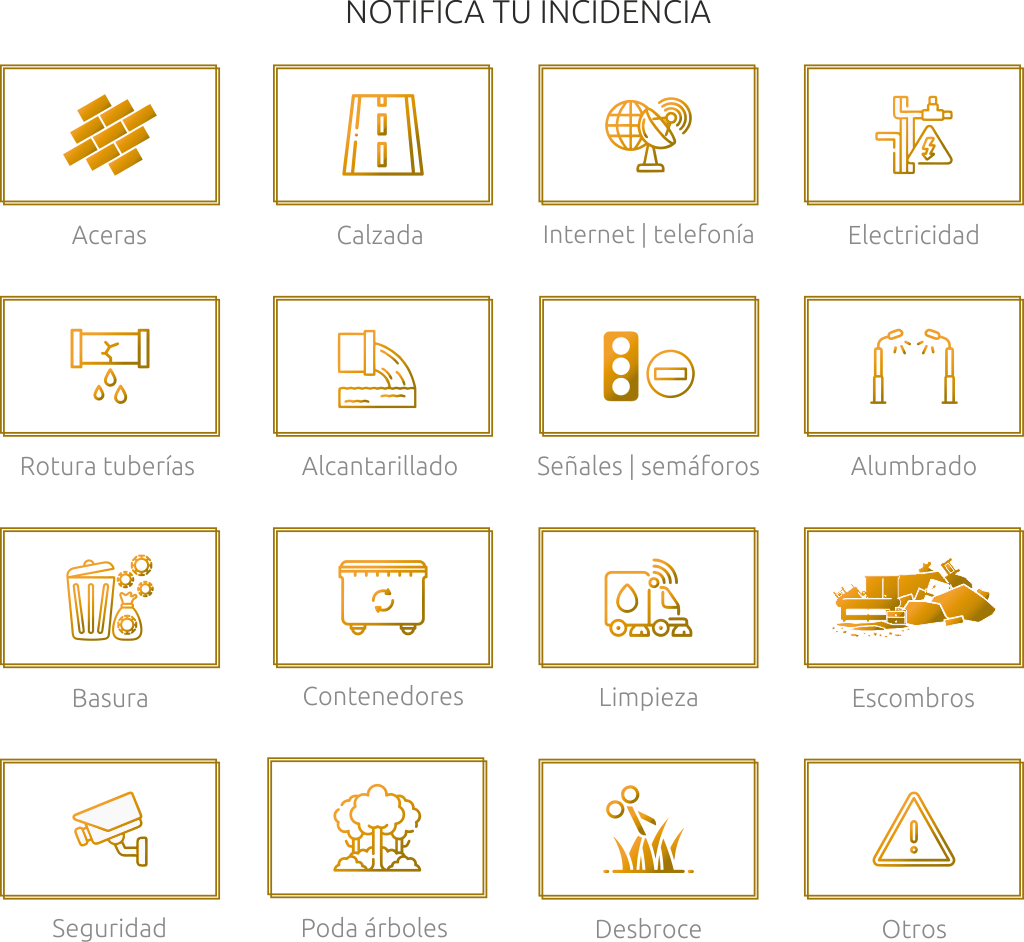This screenshot has height=942, width=1024.
Task: Tap the Desbroce tile
Action: (x=648, y=829)
